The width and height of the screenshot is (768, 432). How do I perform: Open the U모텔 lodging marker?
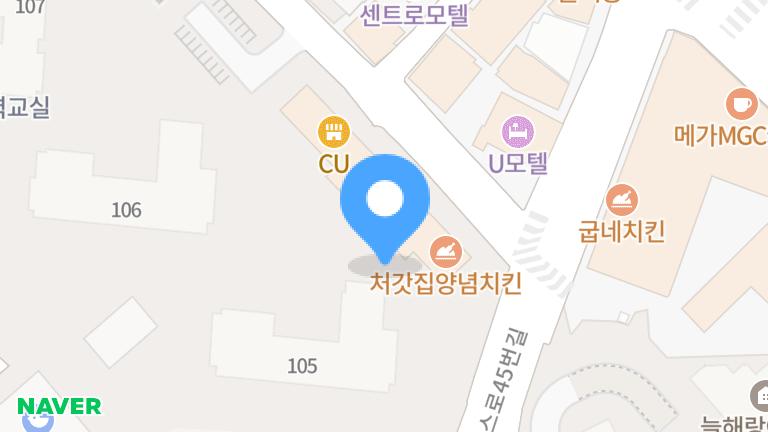click(x=518, y=131)
